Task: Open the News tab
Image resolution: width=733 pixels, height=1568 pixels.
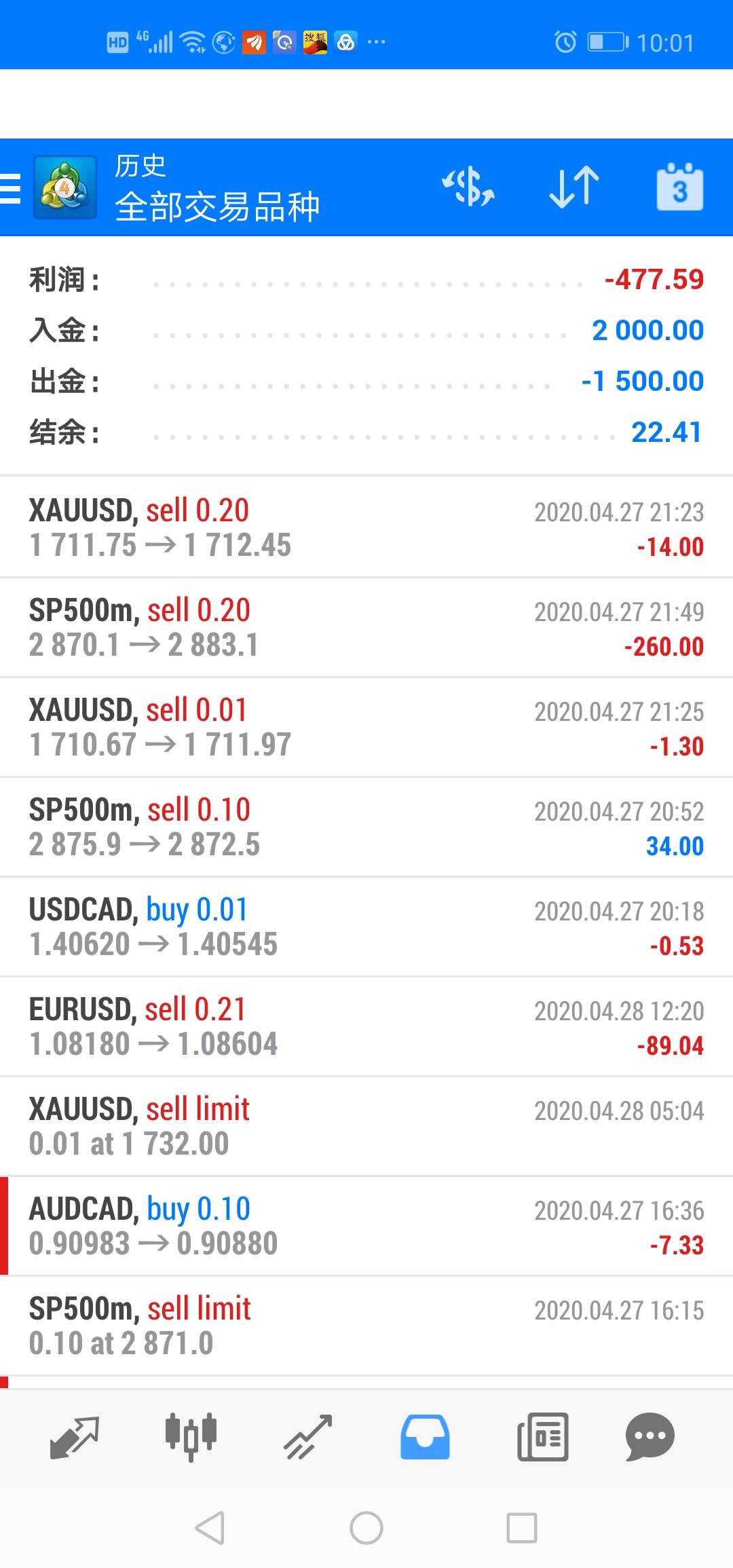Action: pyautogui.click(x=542, y=1436)
